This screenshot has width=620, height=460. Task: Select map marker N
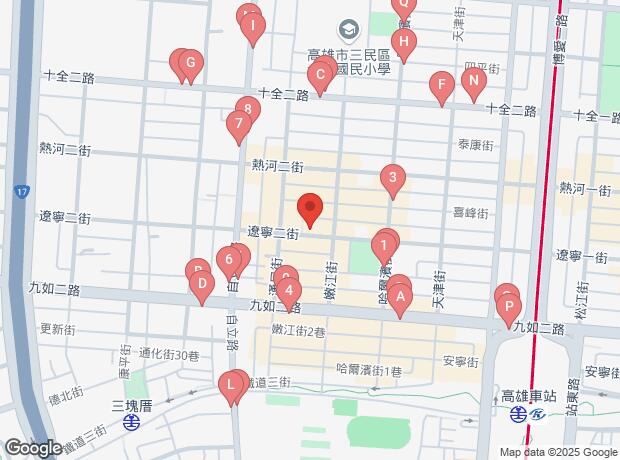pyautogui.click(x=475, y=81)
